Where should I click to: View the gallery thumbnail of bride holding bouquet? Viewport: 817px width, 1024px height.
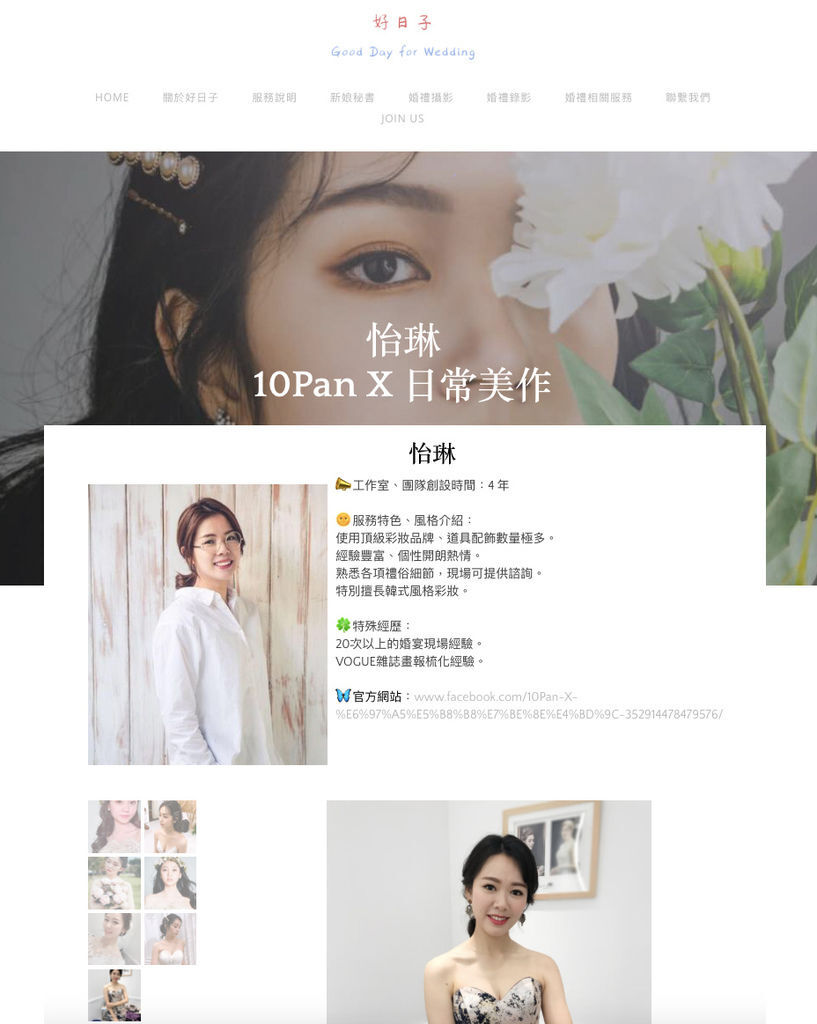pyautogui.click(x=114, y=882)
